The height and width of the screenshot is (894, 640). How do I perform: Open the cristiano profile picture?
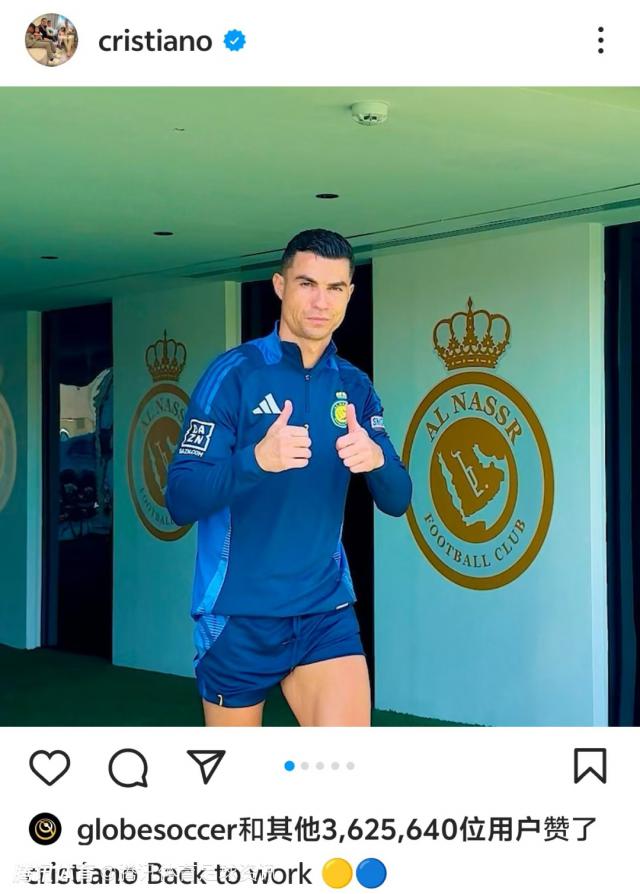(51, 41)
